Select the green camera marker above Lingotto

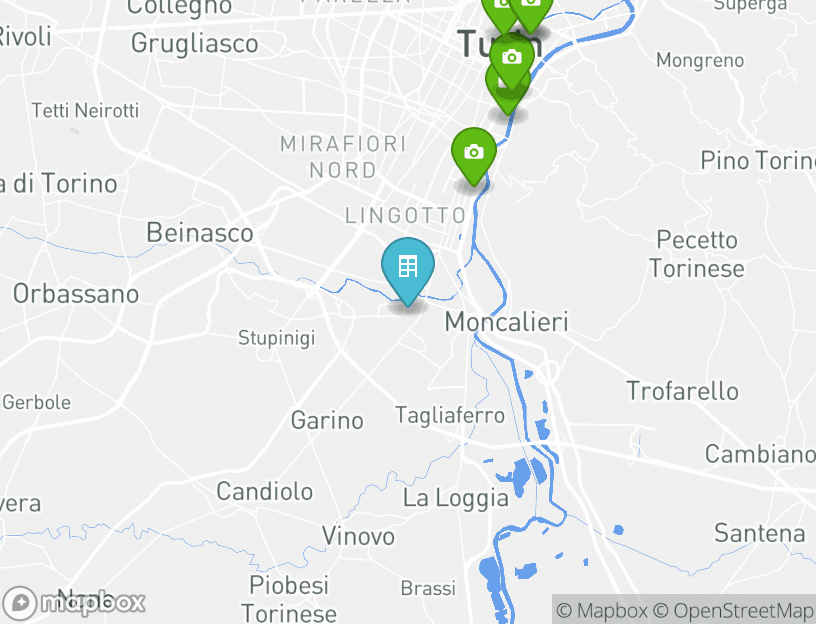[x=473, y=153]
